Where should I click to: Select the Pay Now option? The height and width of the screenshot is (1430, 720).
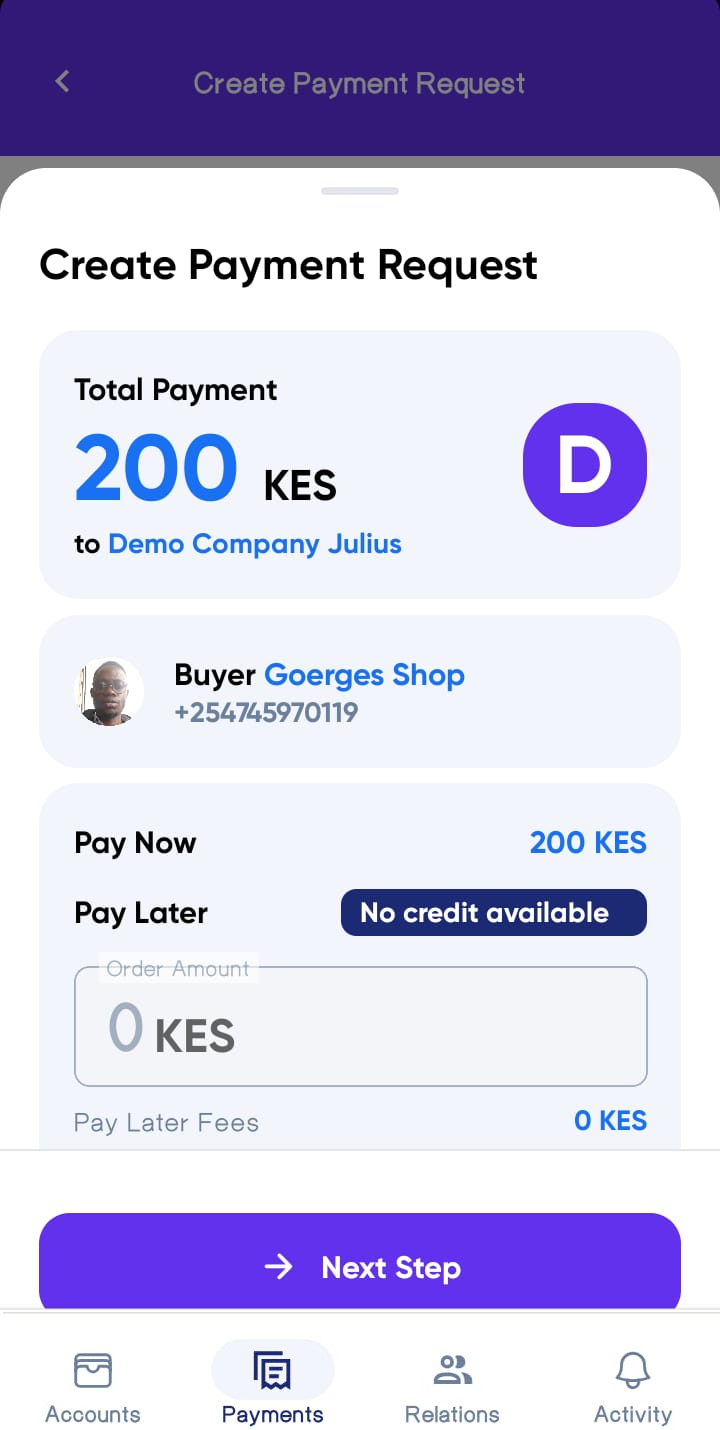(x=135, y=843)
